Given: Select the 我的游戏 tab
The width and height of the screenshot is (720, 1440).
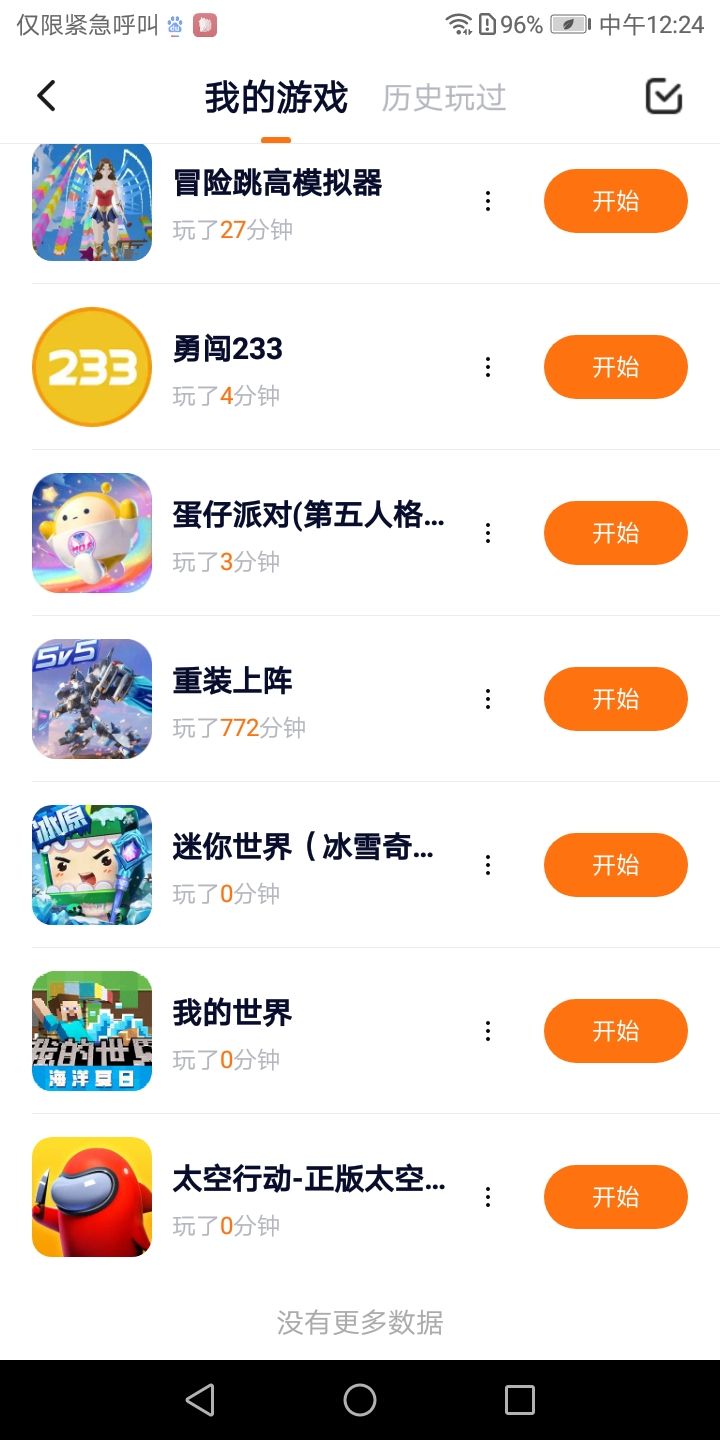Looking at the screenshot, I should click(276, 98).
